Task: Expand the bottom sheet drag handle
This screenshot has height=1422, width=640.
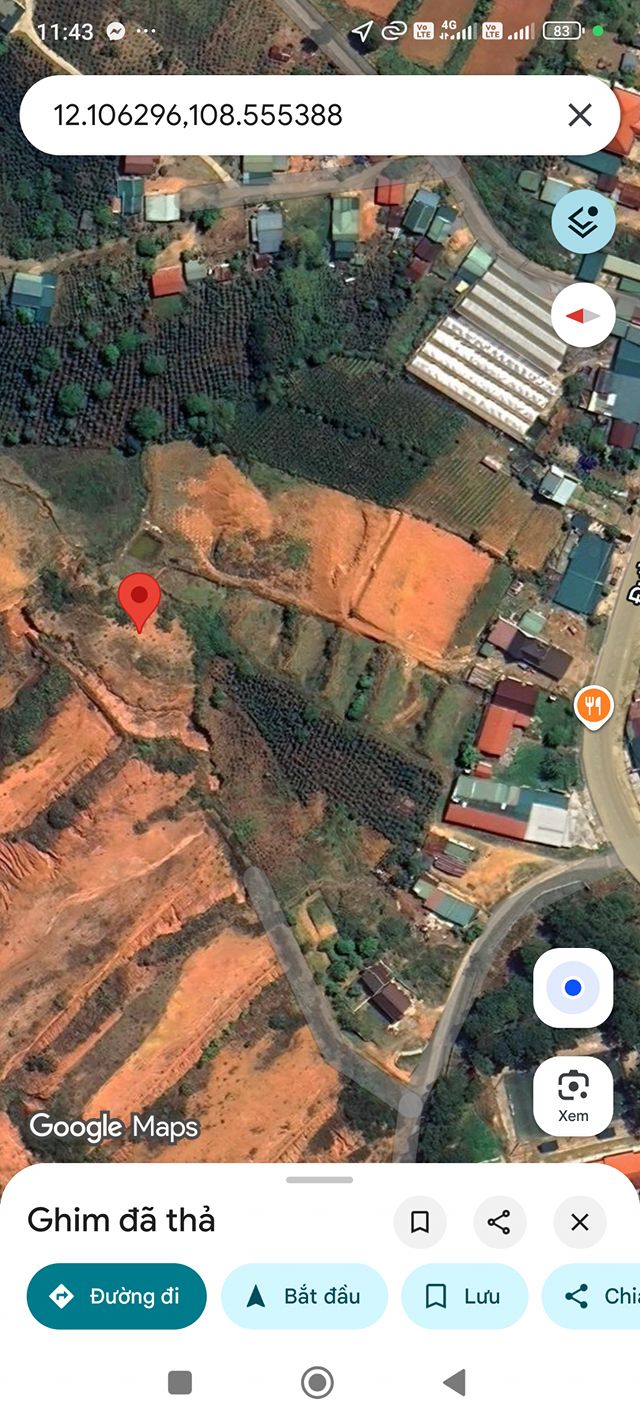Action: tap(320, 1180)
